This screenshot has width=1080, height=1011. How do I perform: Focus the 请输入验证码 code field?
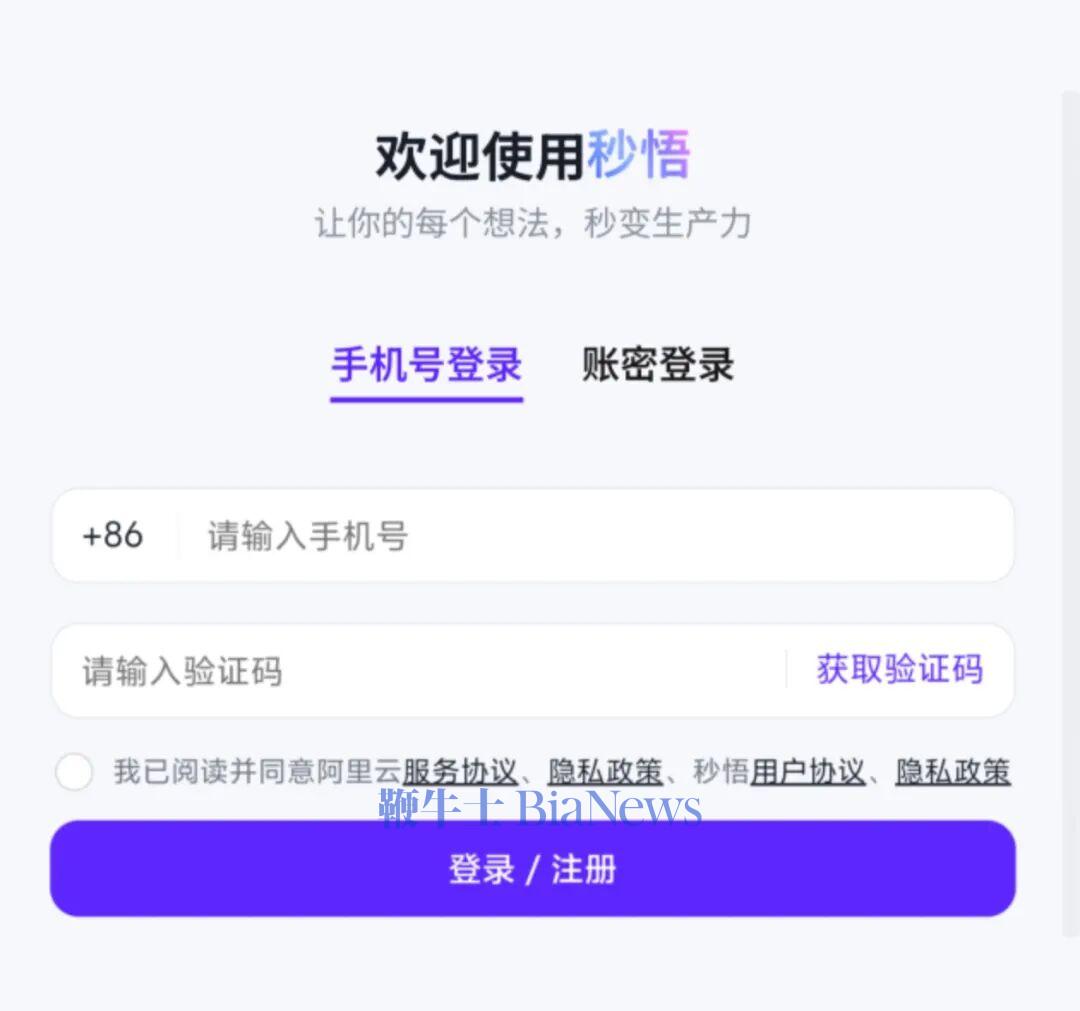pos(420,671)
